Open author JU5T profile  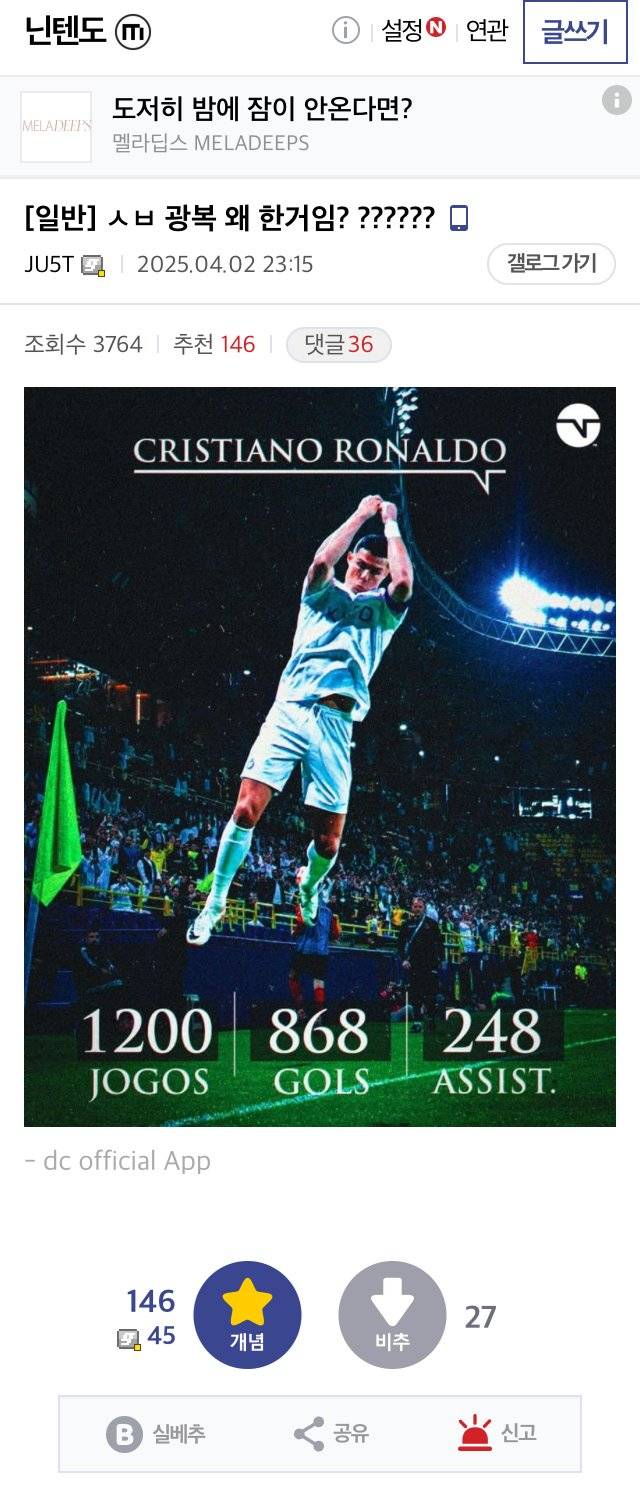[50, 265]
